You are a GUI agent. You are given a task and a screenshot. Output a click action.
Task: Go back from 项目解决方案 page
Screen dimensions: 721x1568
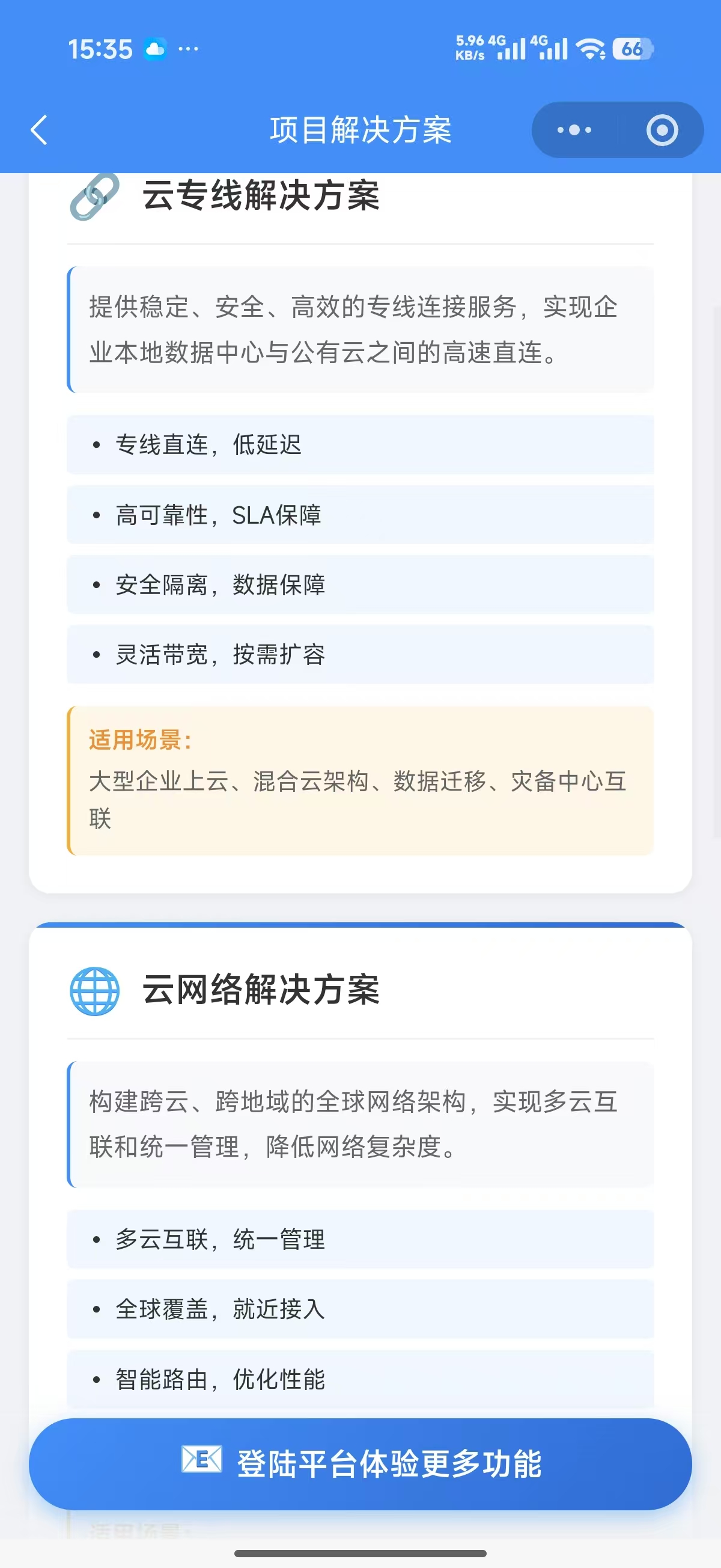[39, 130]
